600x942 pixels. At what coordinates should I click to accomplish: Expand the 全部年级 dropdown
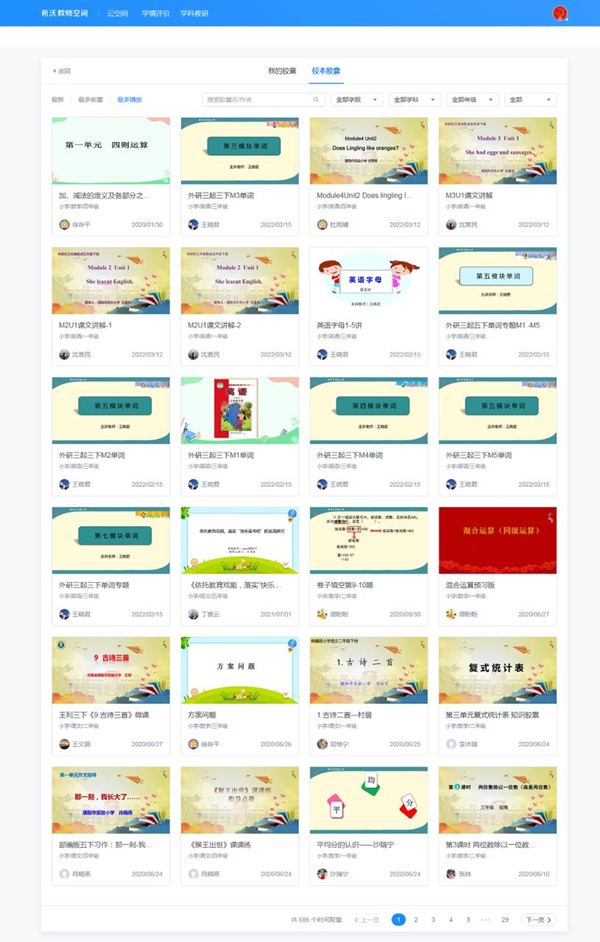471,100
